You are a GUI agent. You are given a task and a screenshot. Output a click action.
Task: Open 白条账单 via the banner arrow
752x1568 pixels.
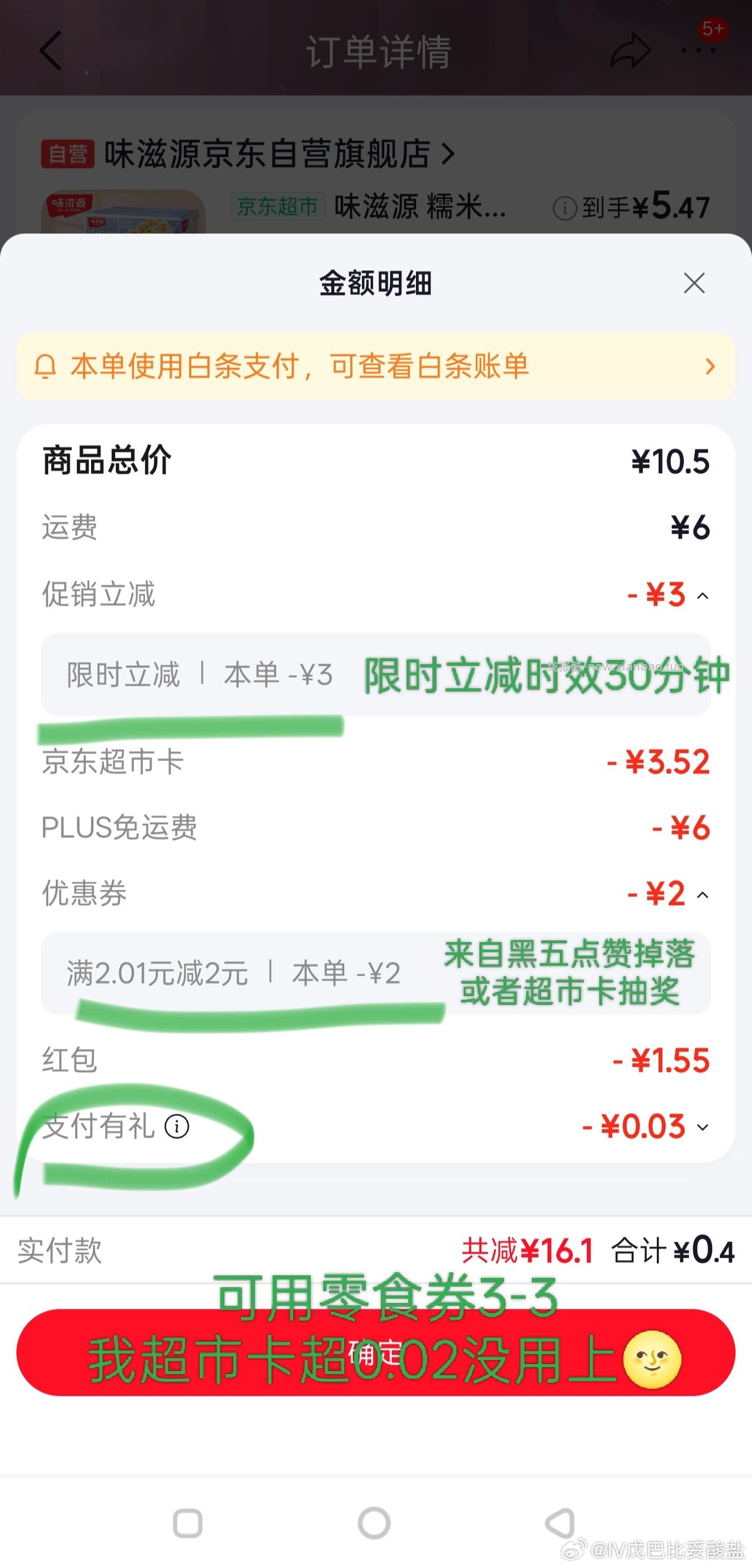710,366
